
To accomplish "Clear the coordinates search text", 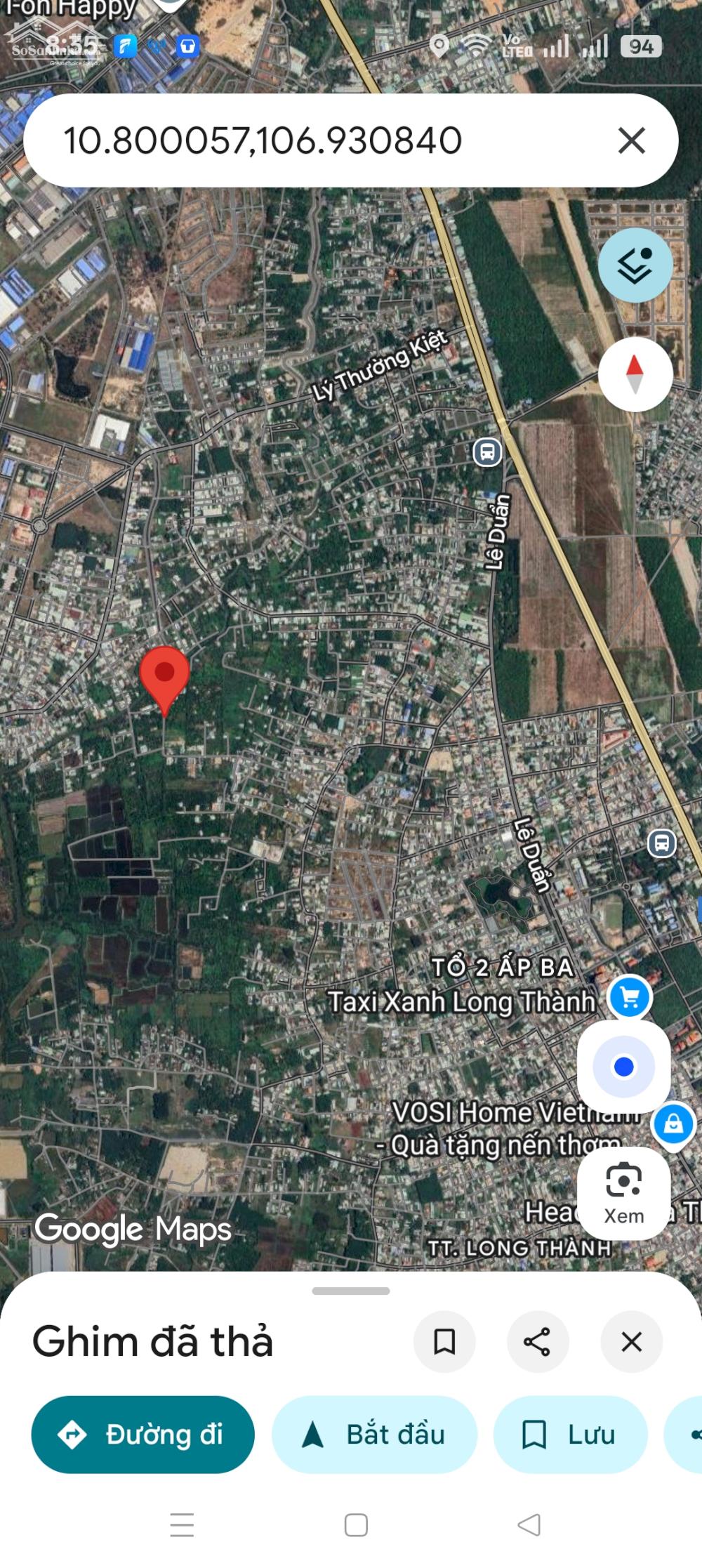I will 631,140.
